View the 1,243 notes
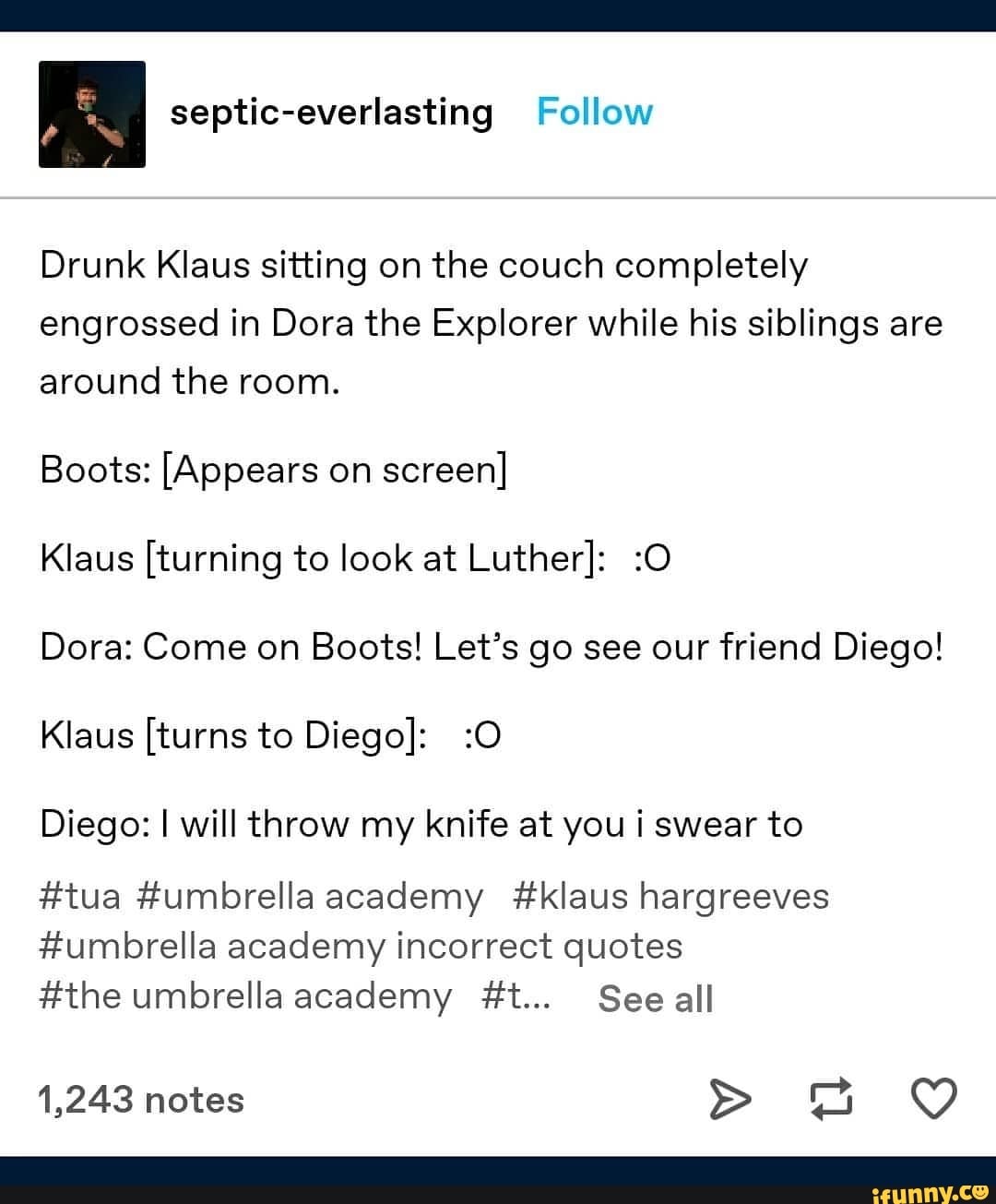The image size is (996, 1204). coord(141,1100)
